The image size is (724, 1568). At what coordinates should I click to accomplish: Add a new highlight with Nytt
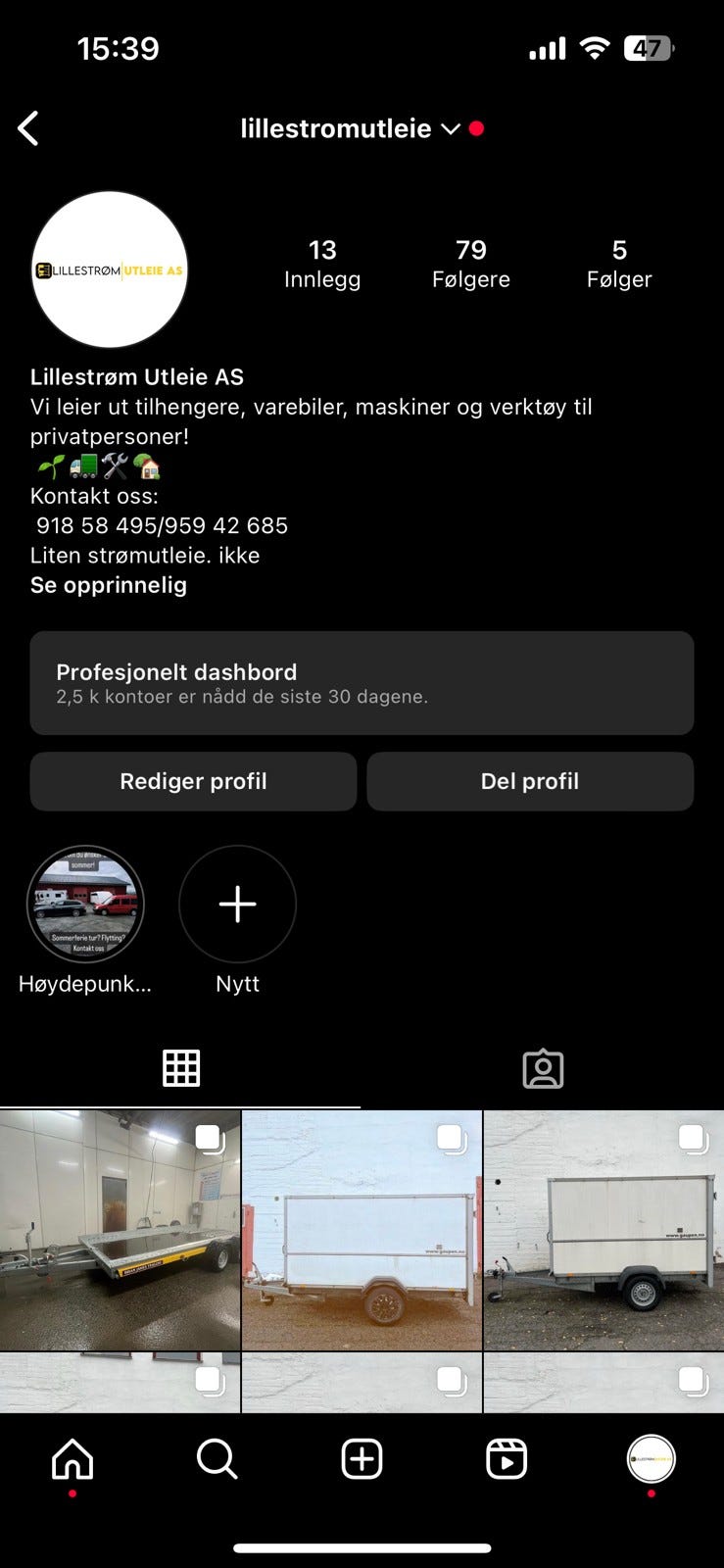coord(237,905)
